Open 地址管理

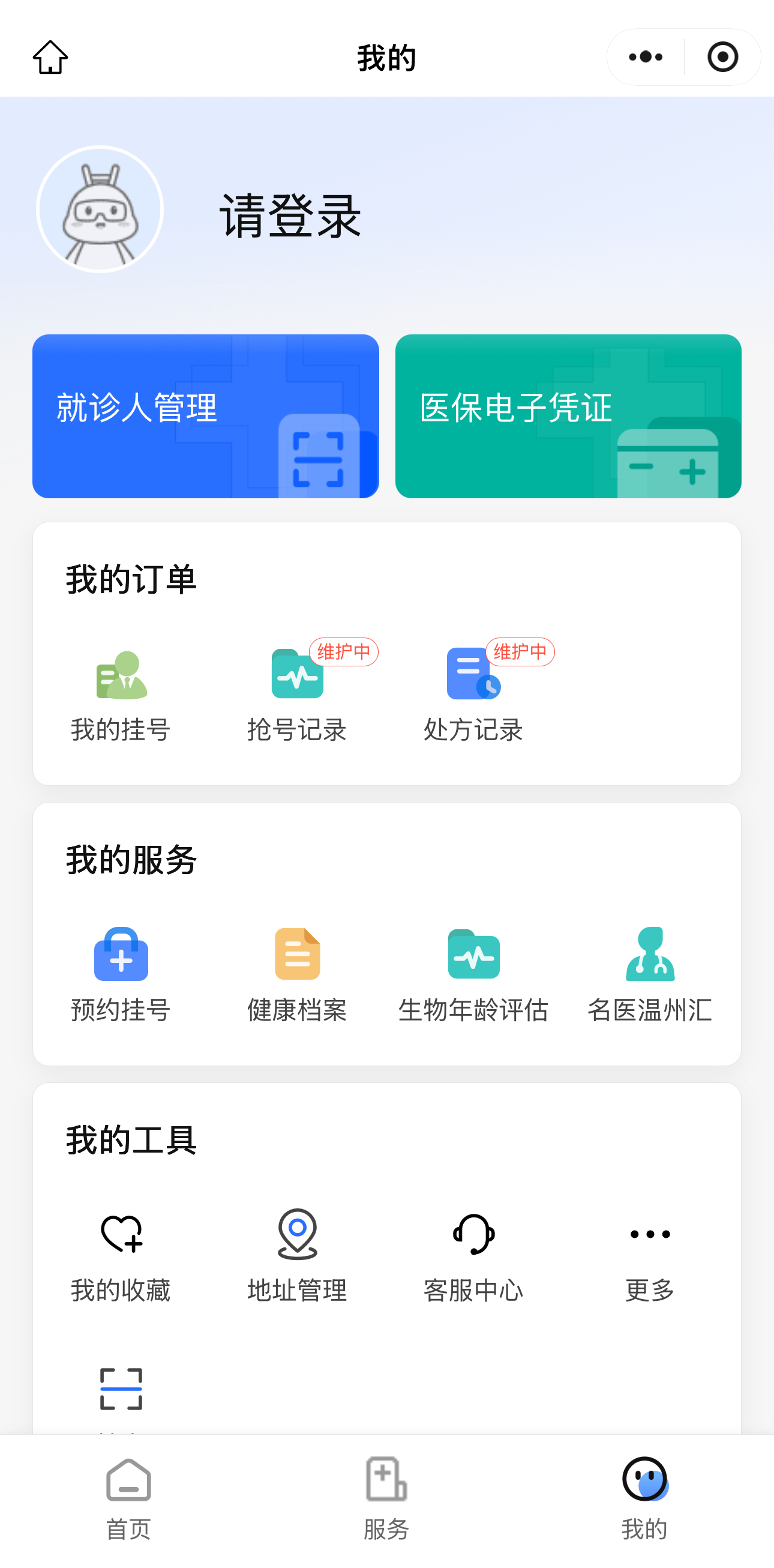click(x=297, y=1255)
